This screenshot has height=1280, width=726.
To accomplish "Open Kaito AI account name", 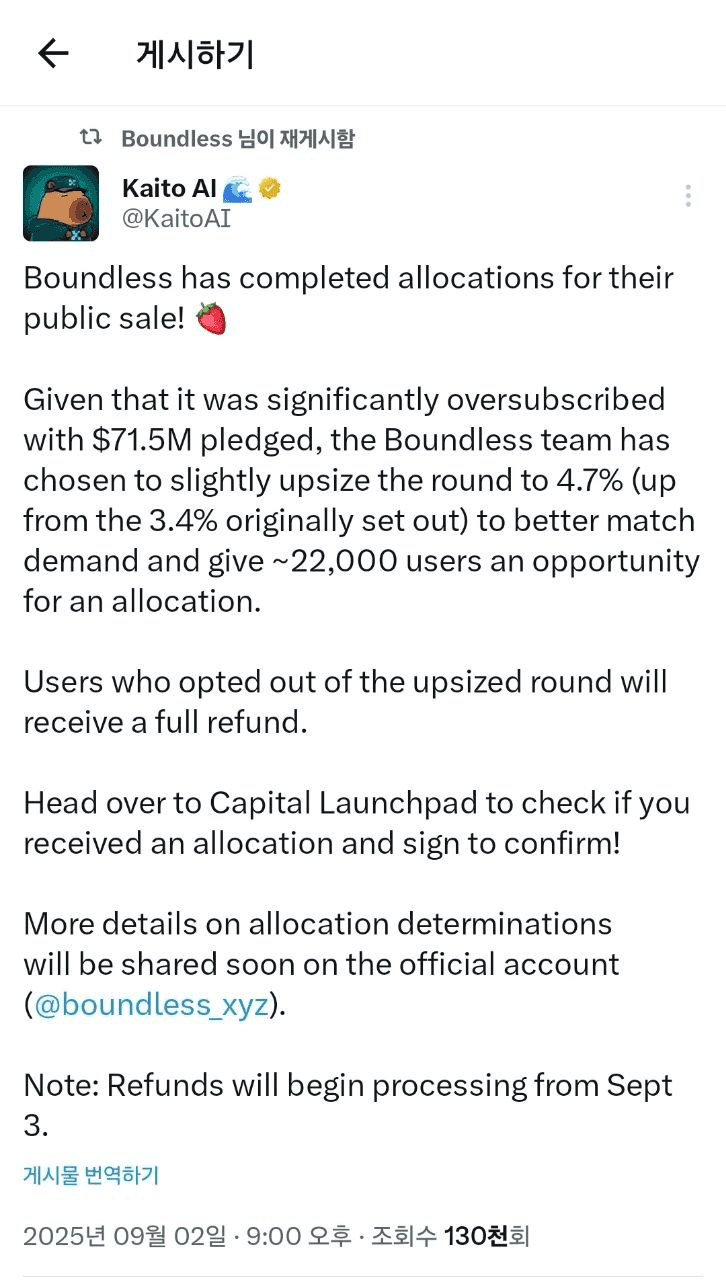I will pos(169,188).
